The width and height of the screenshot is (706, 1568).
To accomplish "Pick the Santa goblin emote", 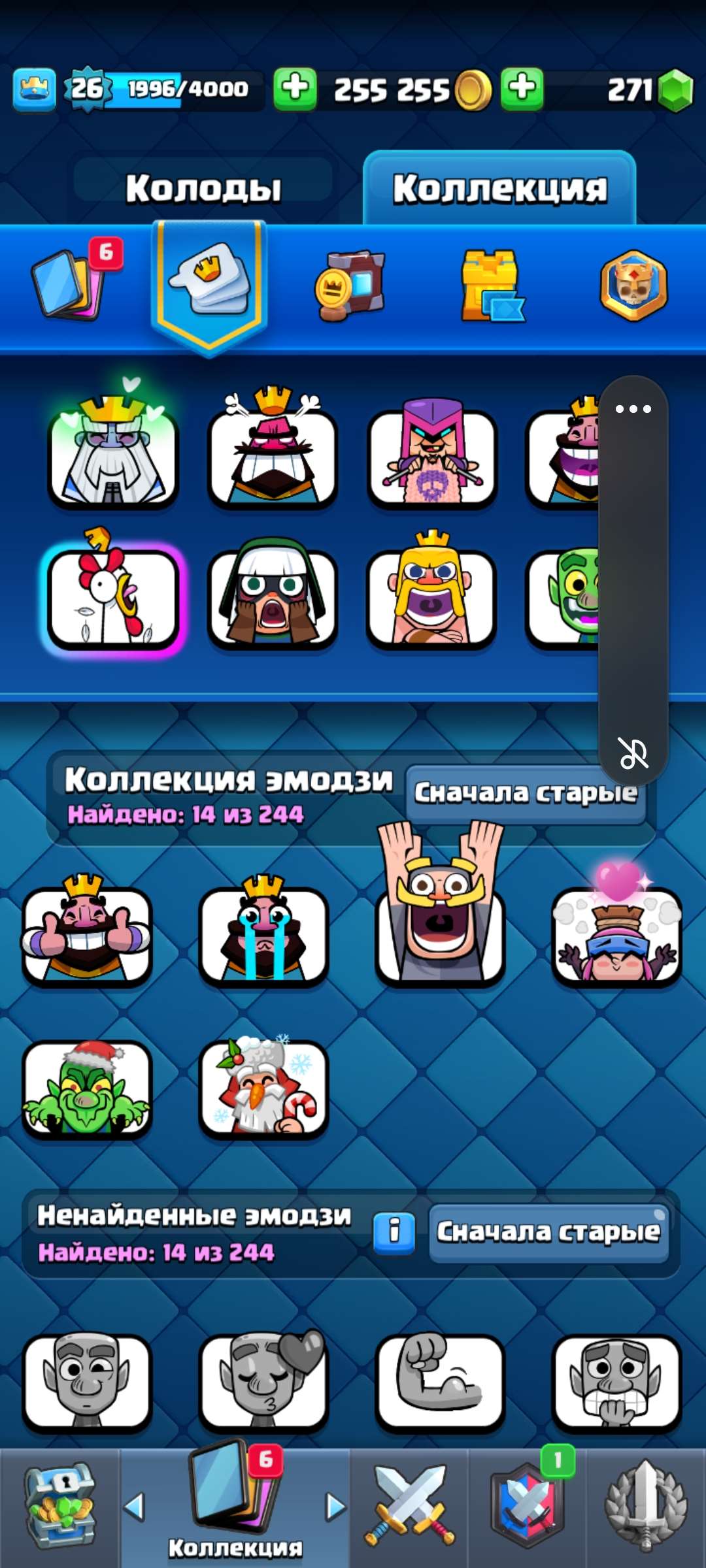I will click(x=86, y=1088).
